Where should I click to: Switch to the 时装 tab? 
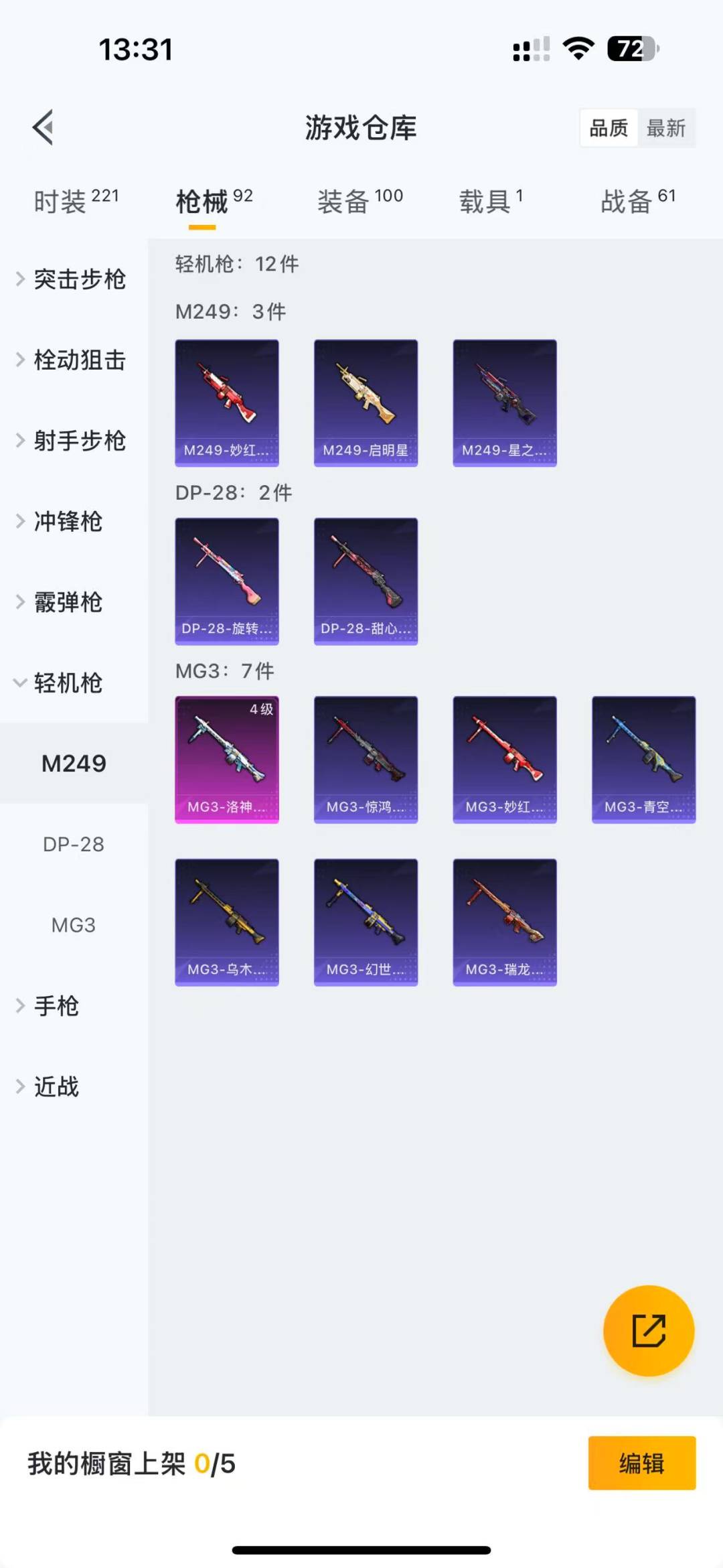click(x=76, y=201)
